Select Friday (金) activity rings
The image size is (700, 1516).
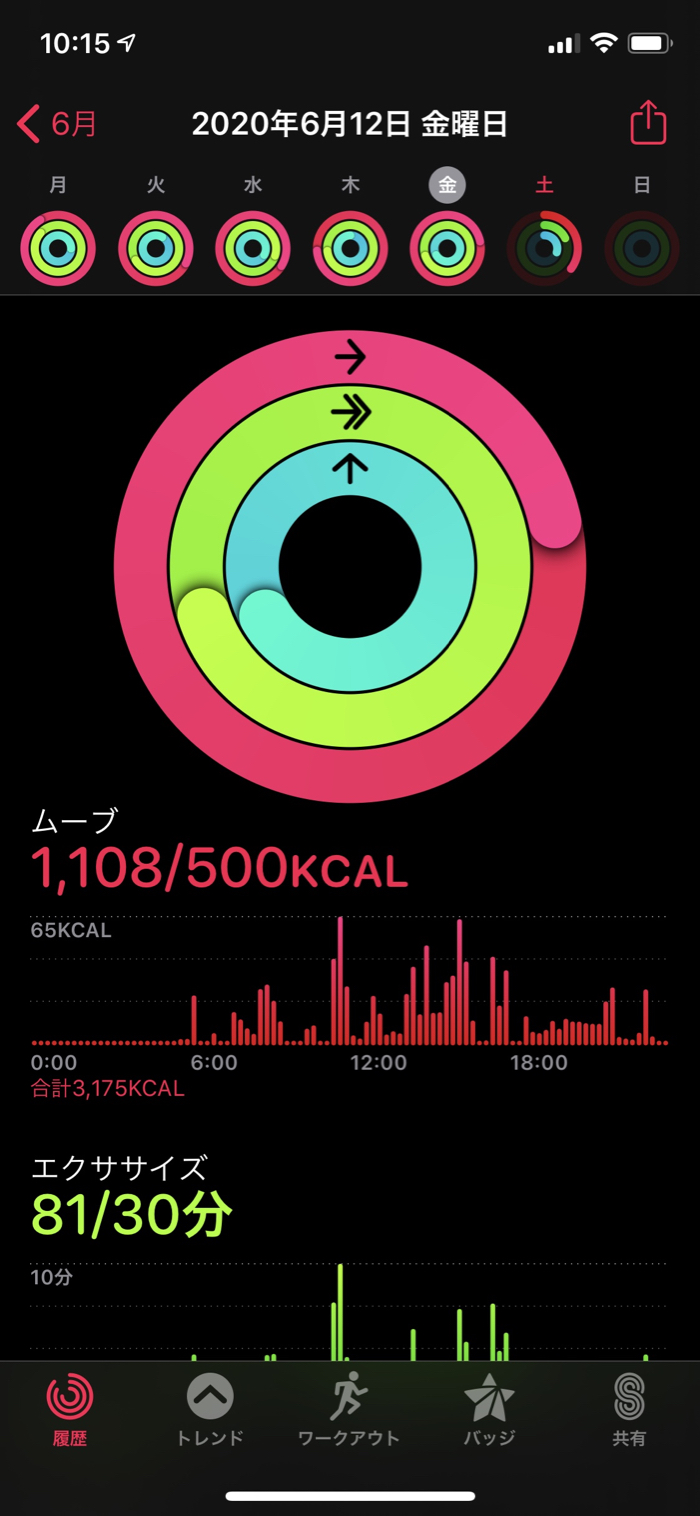point(447,248)
